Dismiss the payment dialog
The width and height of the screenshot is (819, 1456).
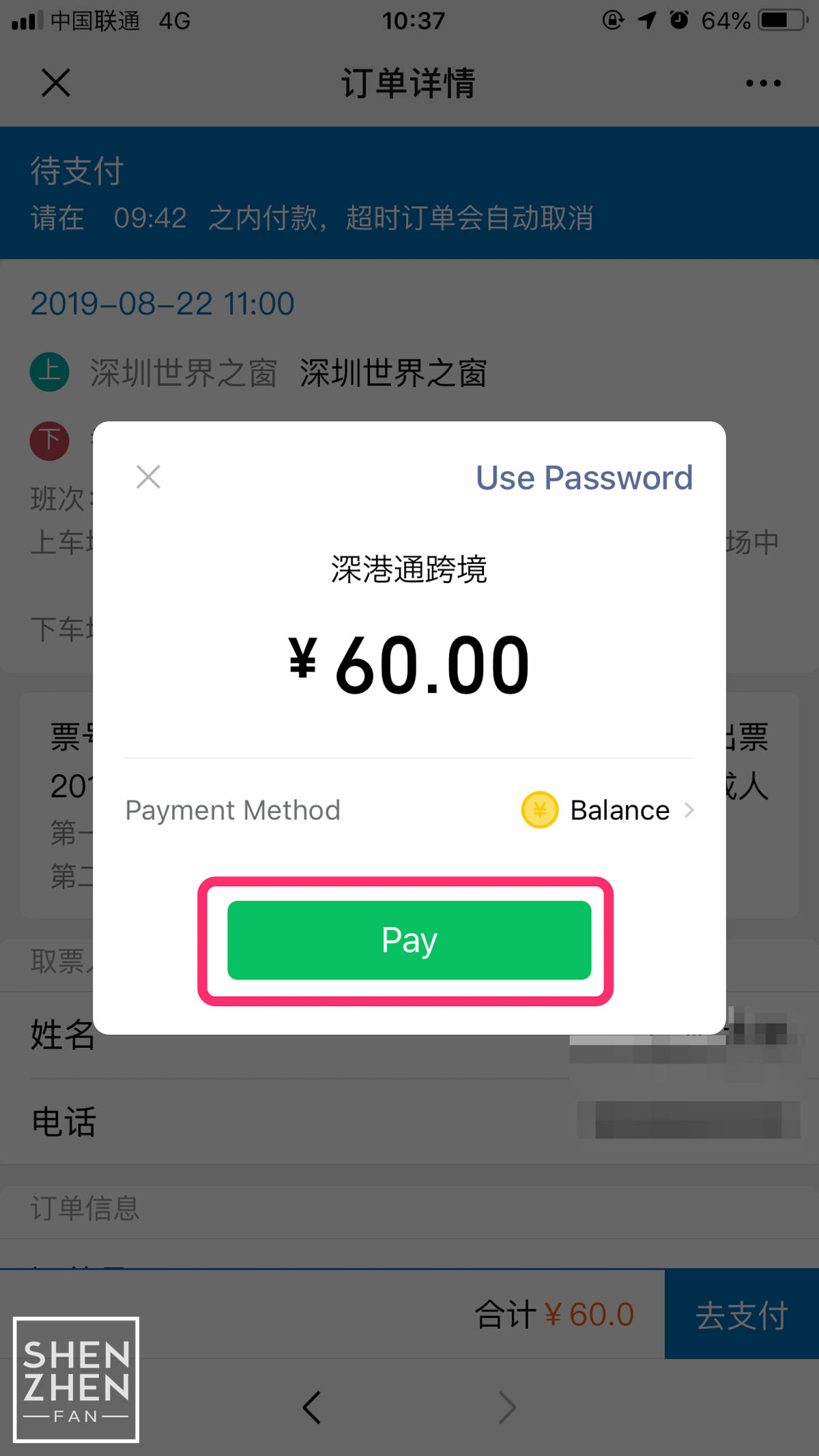(x=148, y=476)
